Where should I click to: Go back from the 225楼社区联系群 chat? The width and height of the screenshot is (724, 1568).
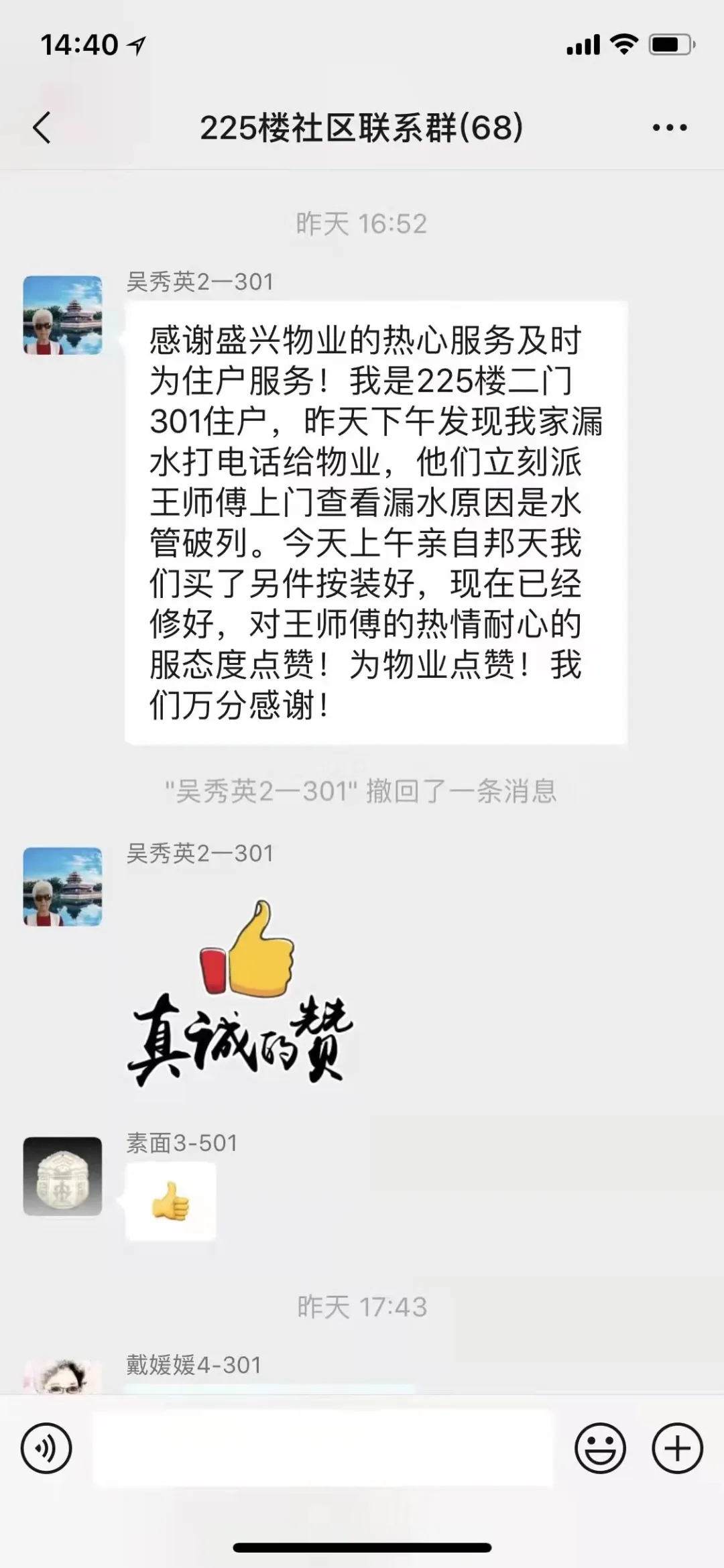click(42, 127)
